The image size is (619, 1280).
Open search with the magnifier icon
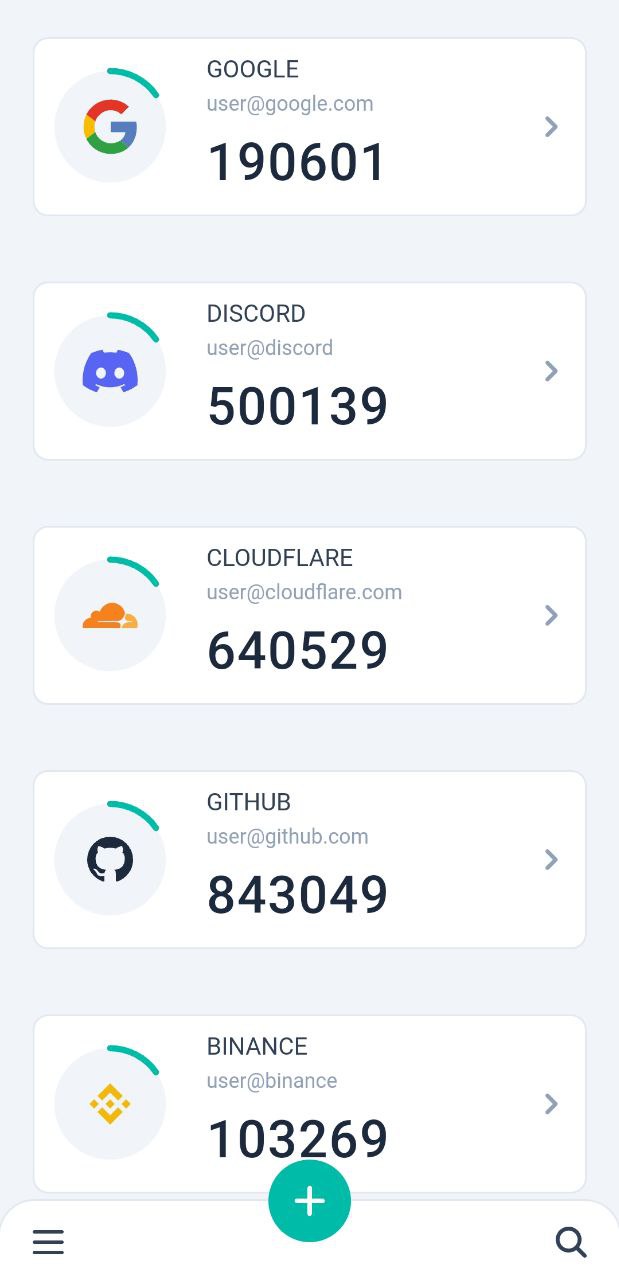coord(571,1242)
